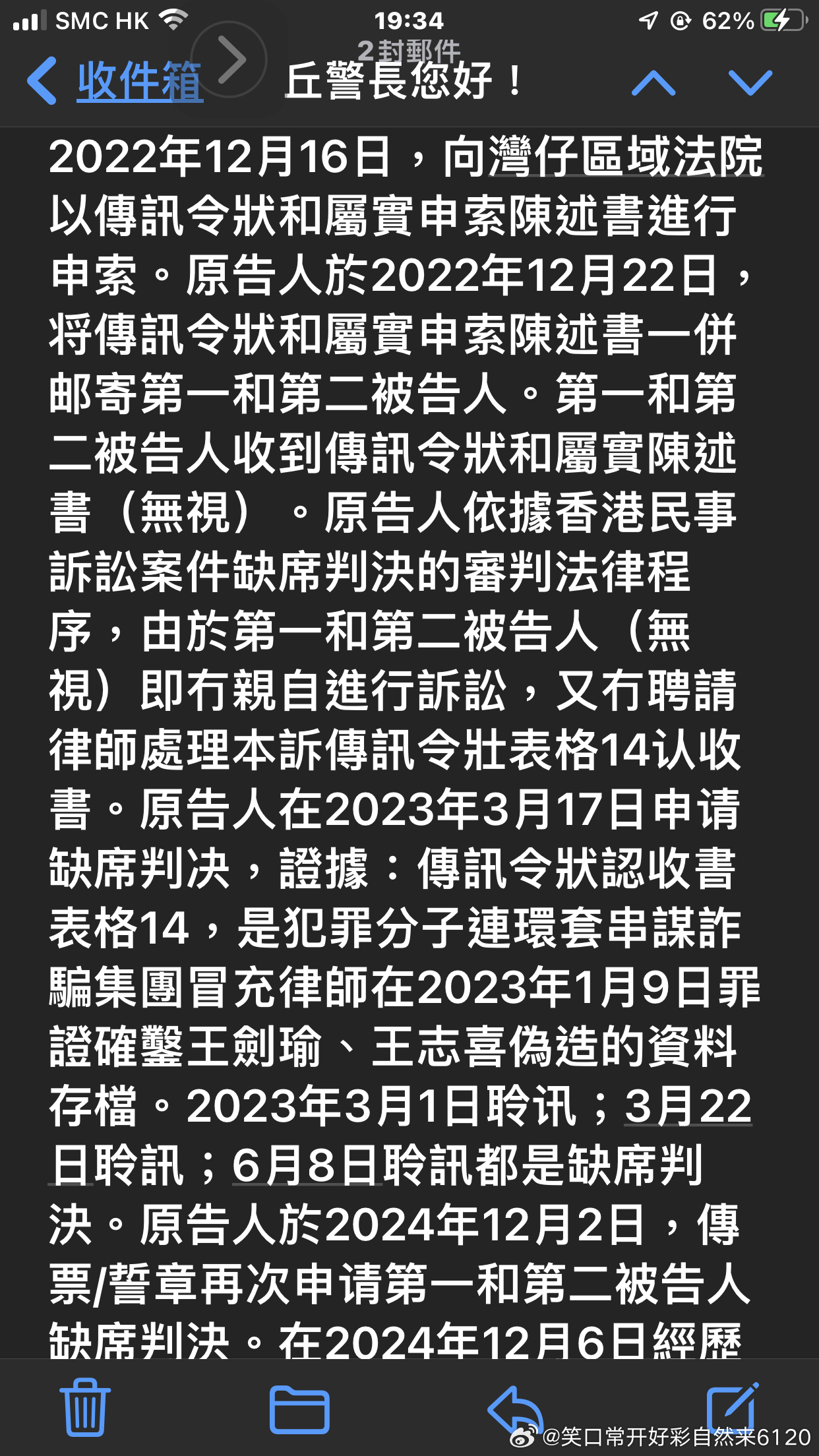Delete this email with the trash icon
819x1456 pixels.
85,1406
